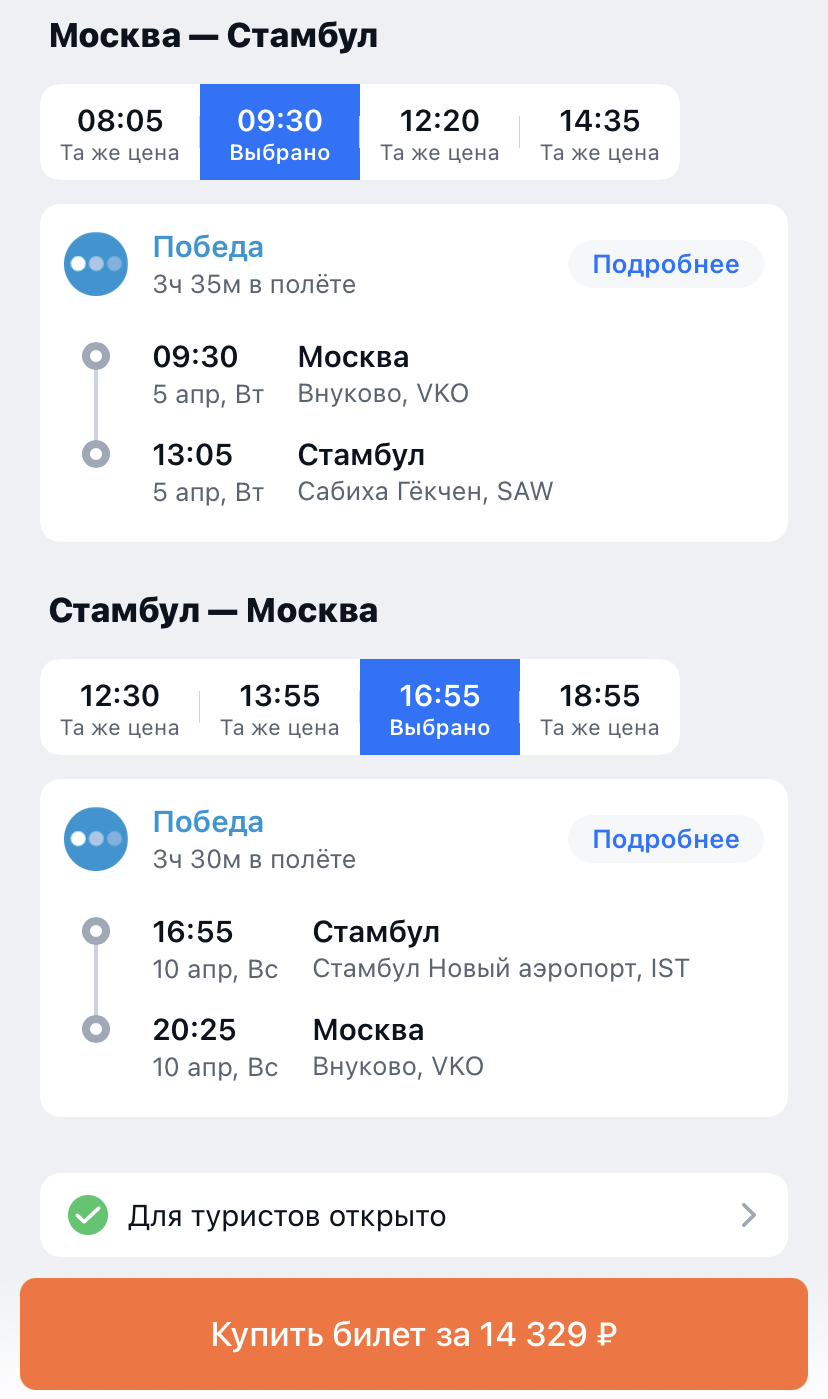Open Подробнее for the Moscow–Istanbul flight
The width and height of the screenshot is (828, 1399).
tap(666, 265)
